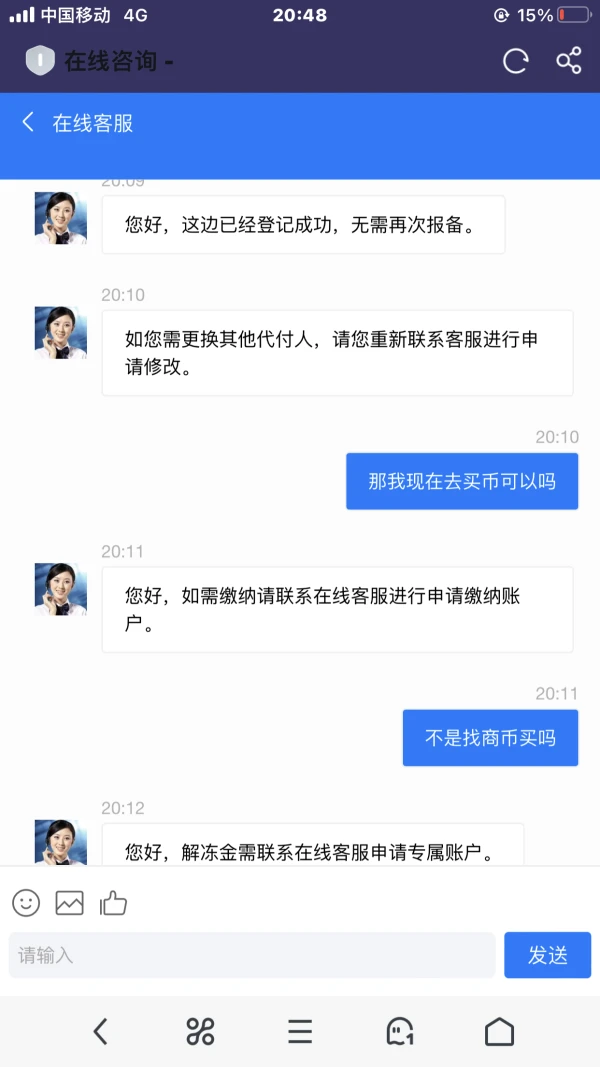
Task: Reload the page with the refresh icon
Action: [x=515, y=61]
